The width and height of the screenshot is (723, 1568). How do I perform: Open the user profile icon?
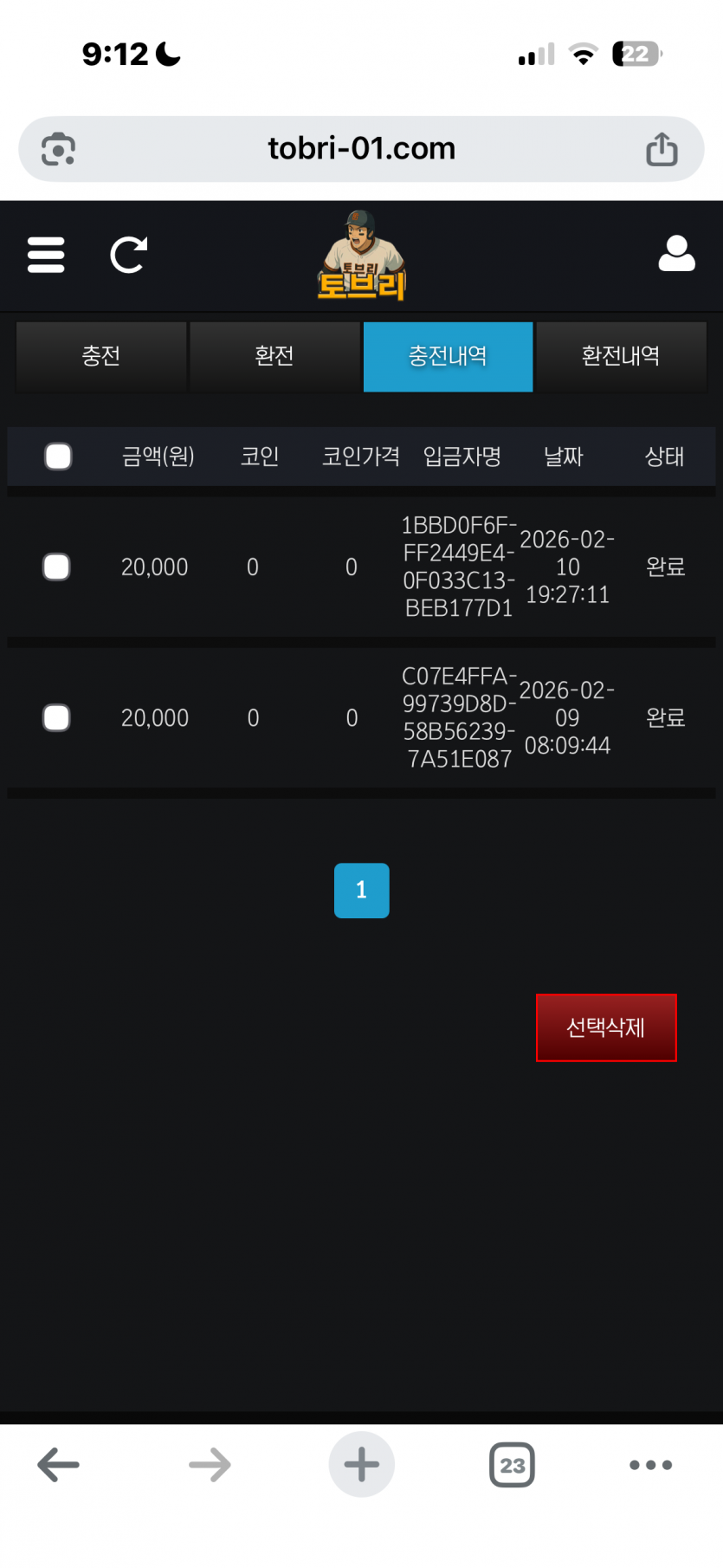676,254
